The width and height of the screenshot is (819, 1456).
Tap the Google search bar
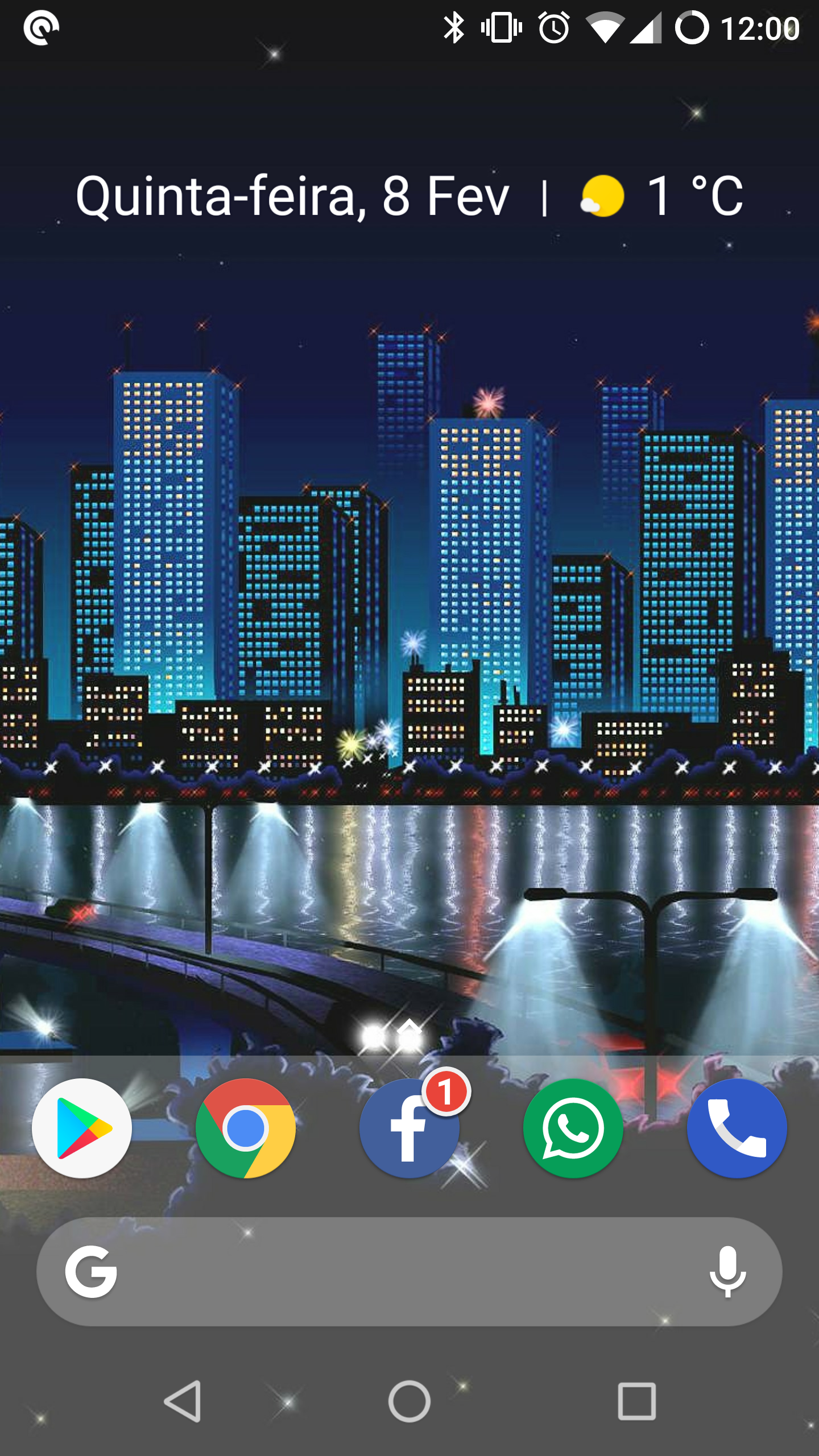point(398,1272)
